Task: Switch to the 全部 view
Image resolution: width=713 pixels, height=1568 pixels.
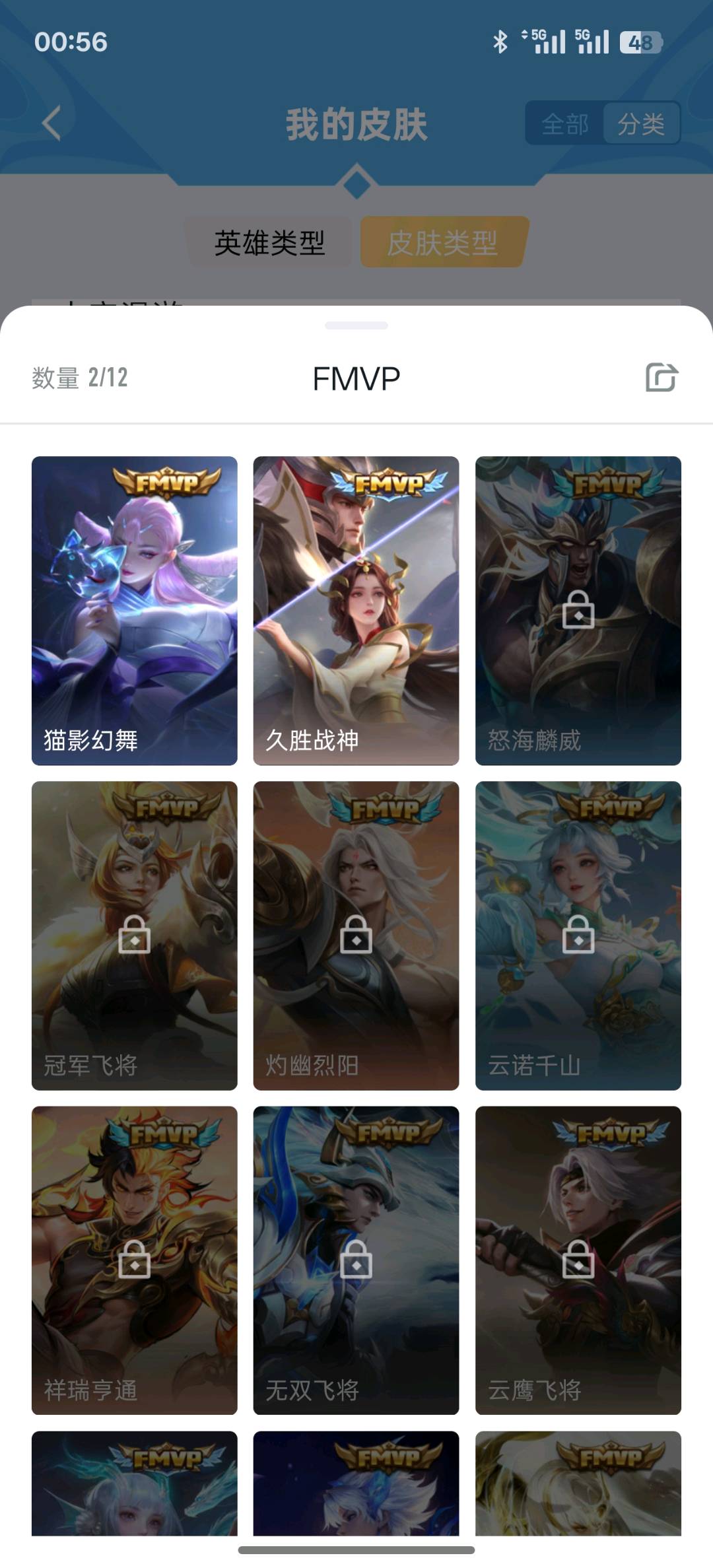Action: tap(565, 123)
